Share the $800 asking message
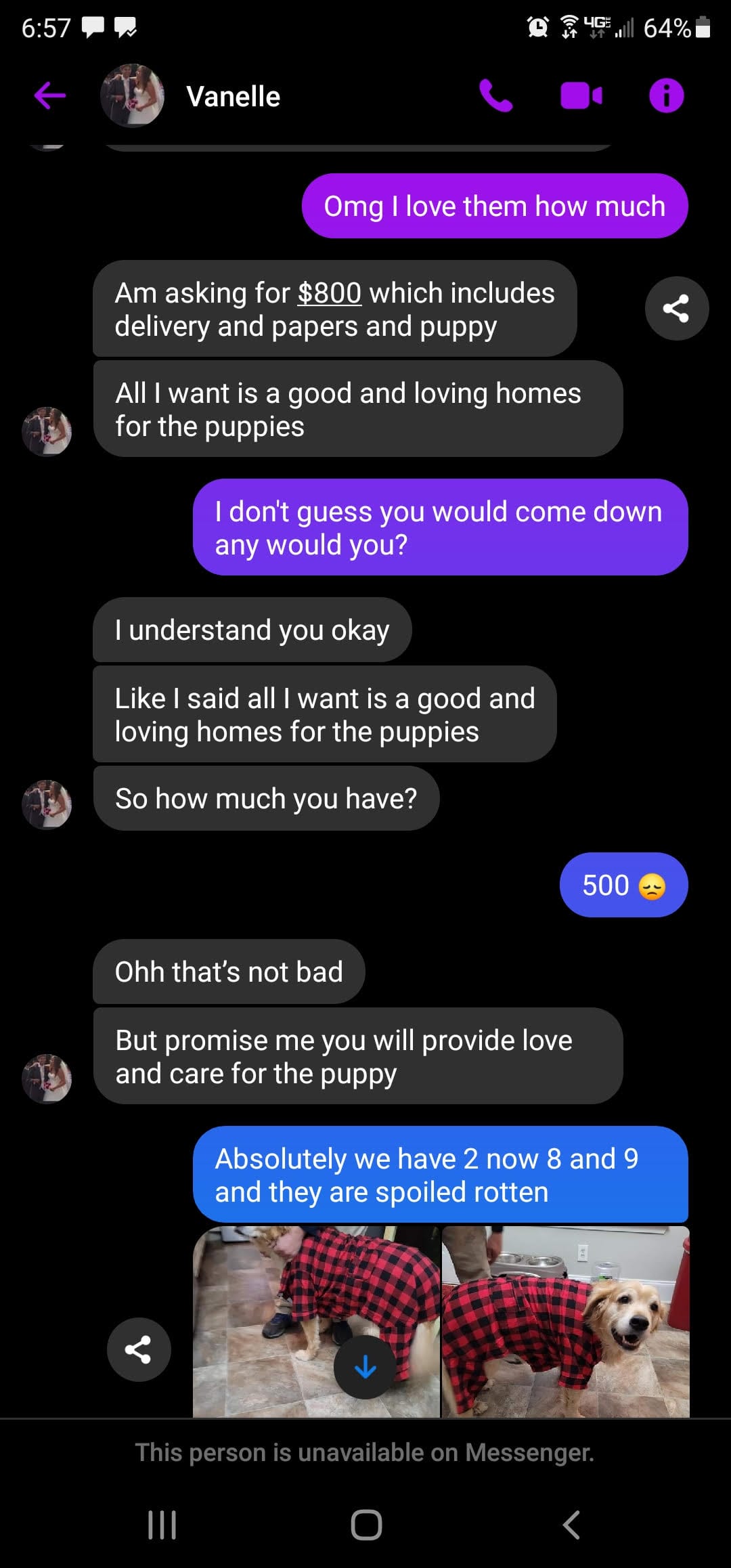731x1568 pixels. click(676, 308)
